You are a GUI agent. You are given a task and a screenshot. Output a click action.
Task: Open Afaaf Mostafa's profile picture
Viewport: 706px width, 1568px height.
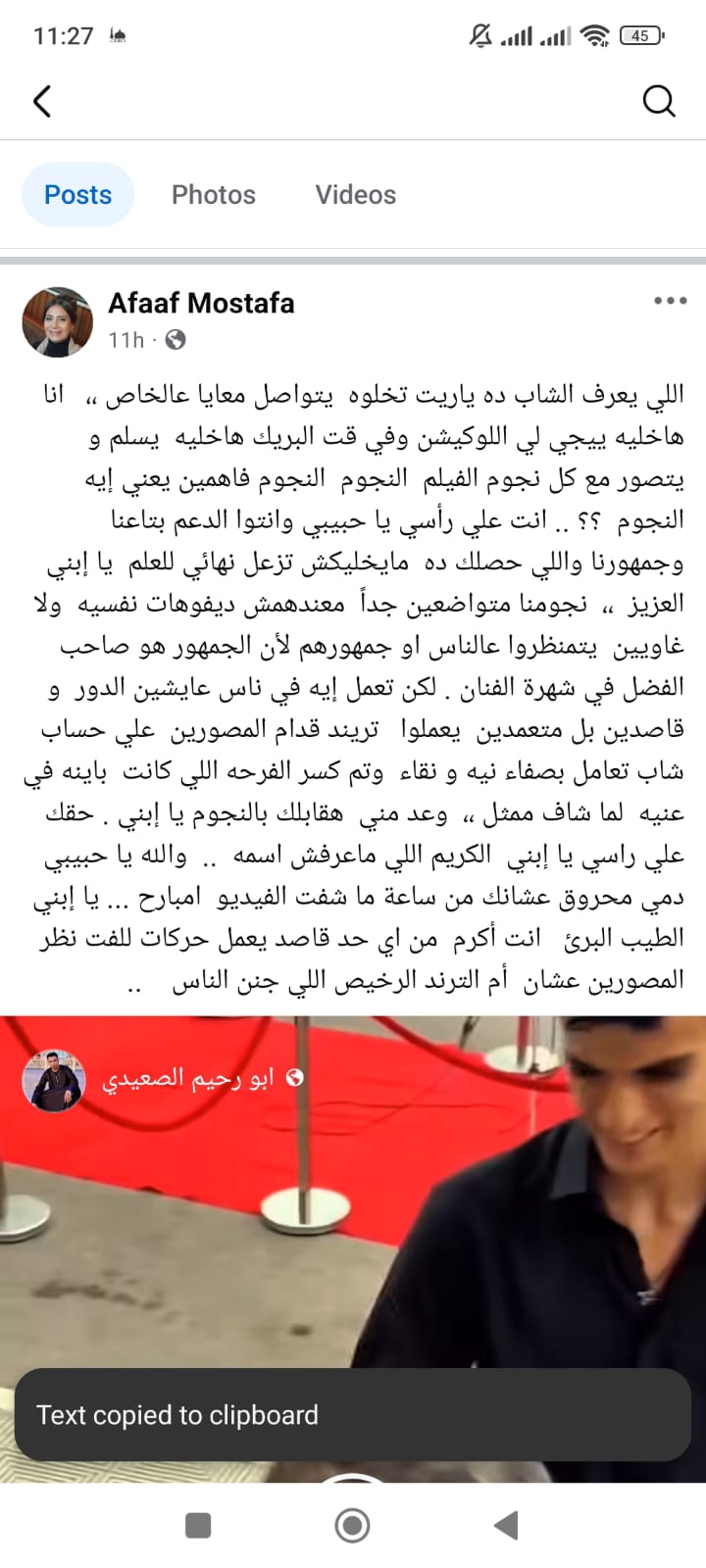coord(57,321)
